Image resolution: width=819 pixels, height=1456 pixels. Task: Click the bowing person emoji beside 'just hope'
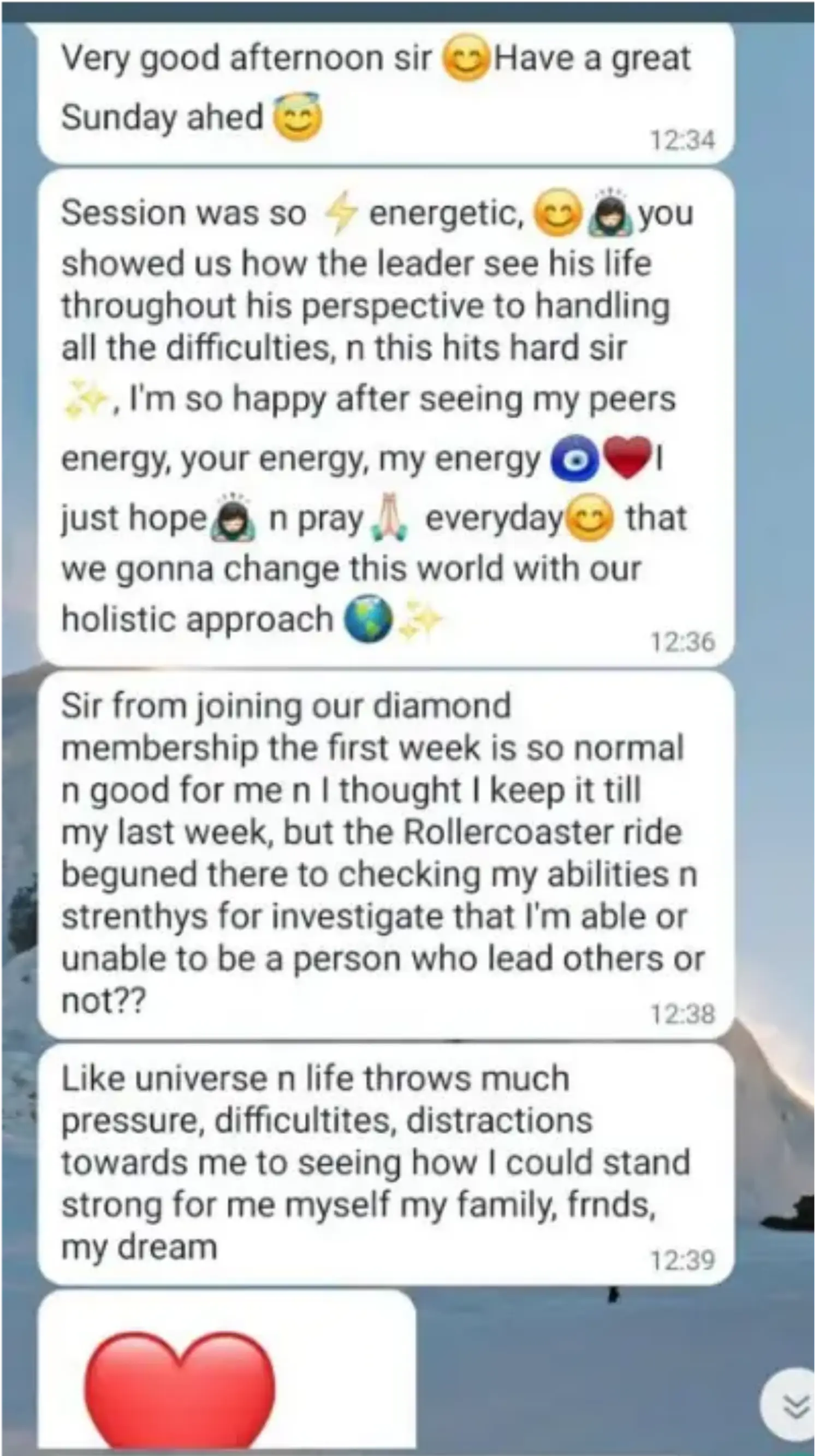[232, 518]
